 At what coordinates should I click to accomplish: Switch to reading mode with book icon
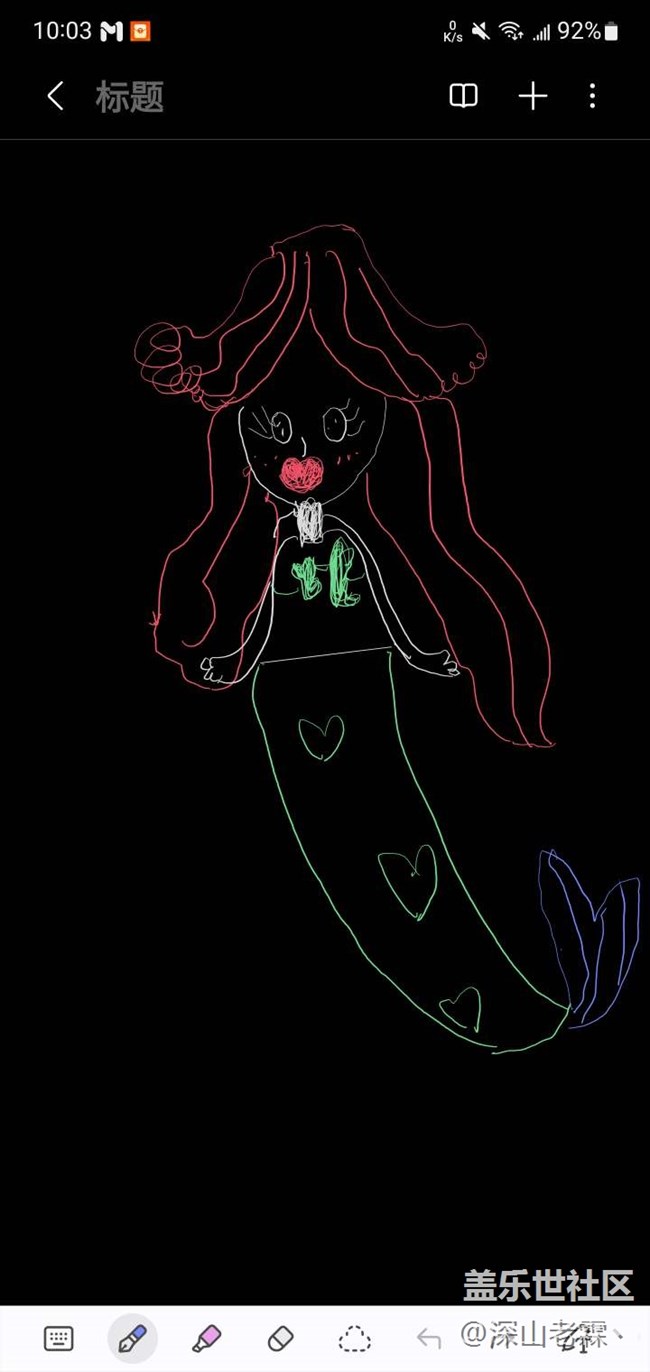463,96
